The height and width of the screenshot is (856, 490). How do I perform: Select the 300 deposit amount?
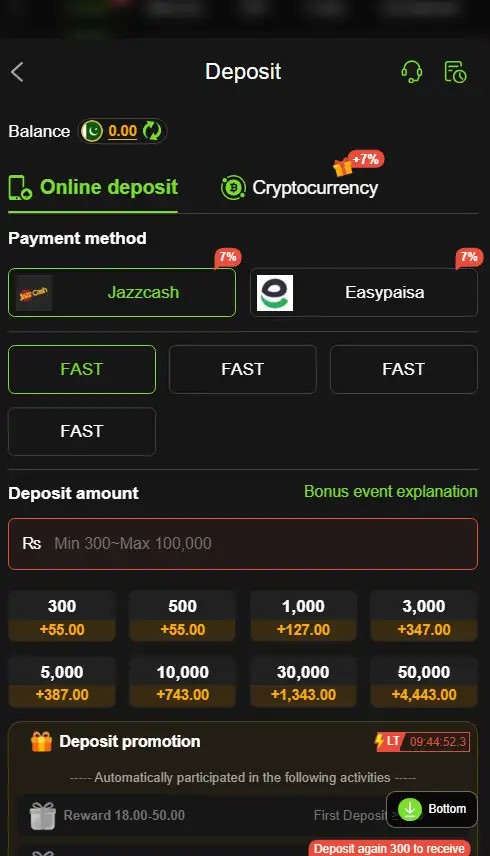point(62,616)
